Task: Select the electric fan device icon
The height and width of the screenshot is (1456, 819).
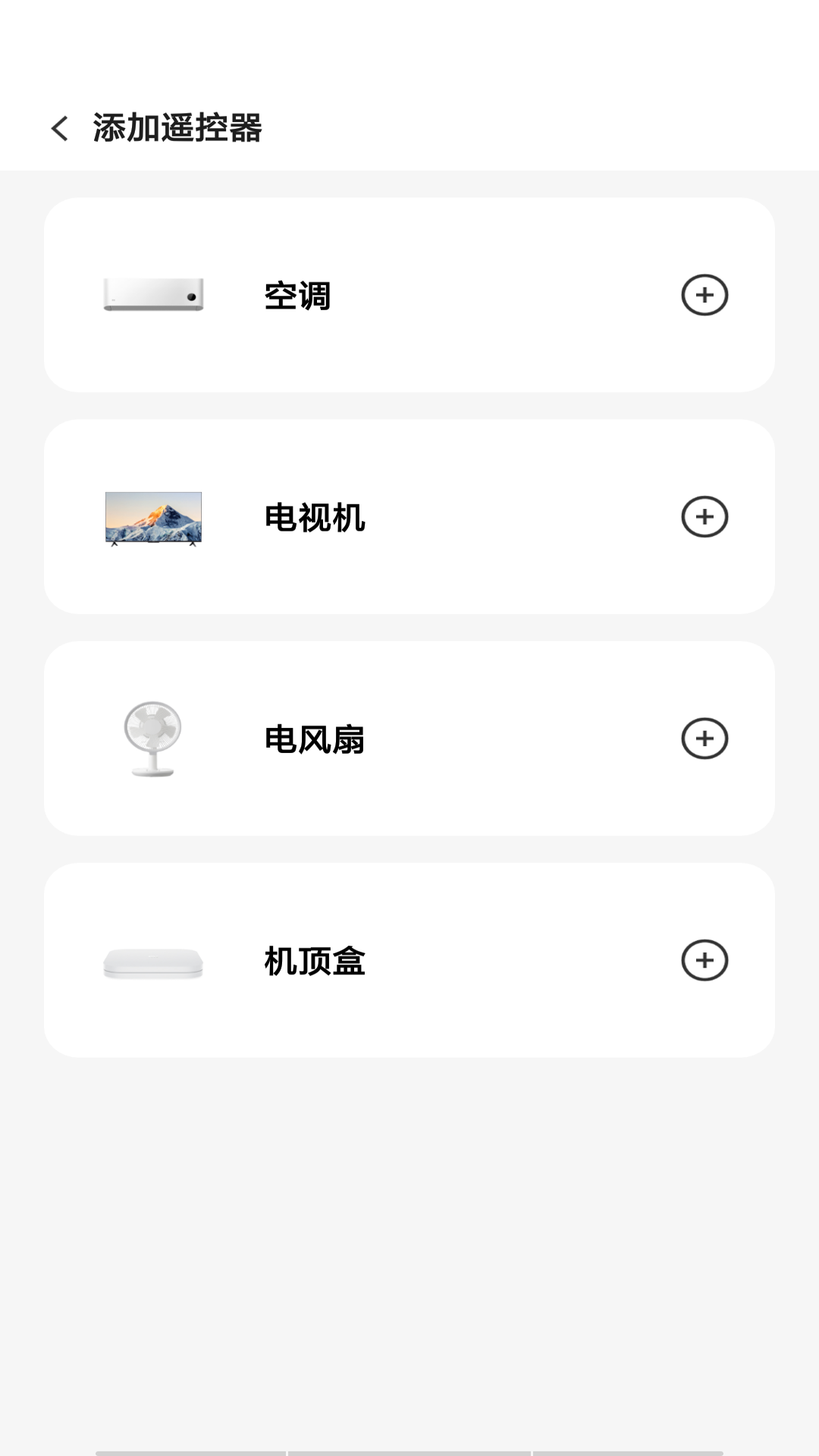Action: click(152, 737)
